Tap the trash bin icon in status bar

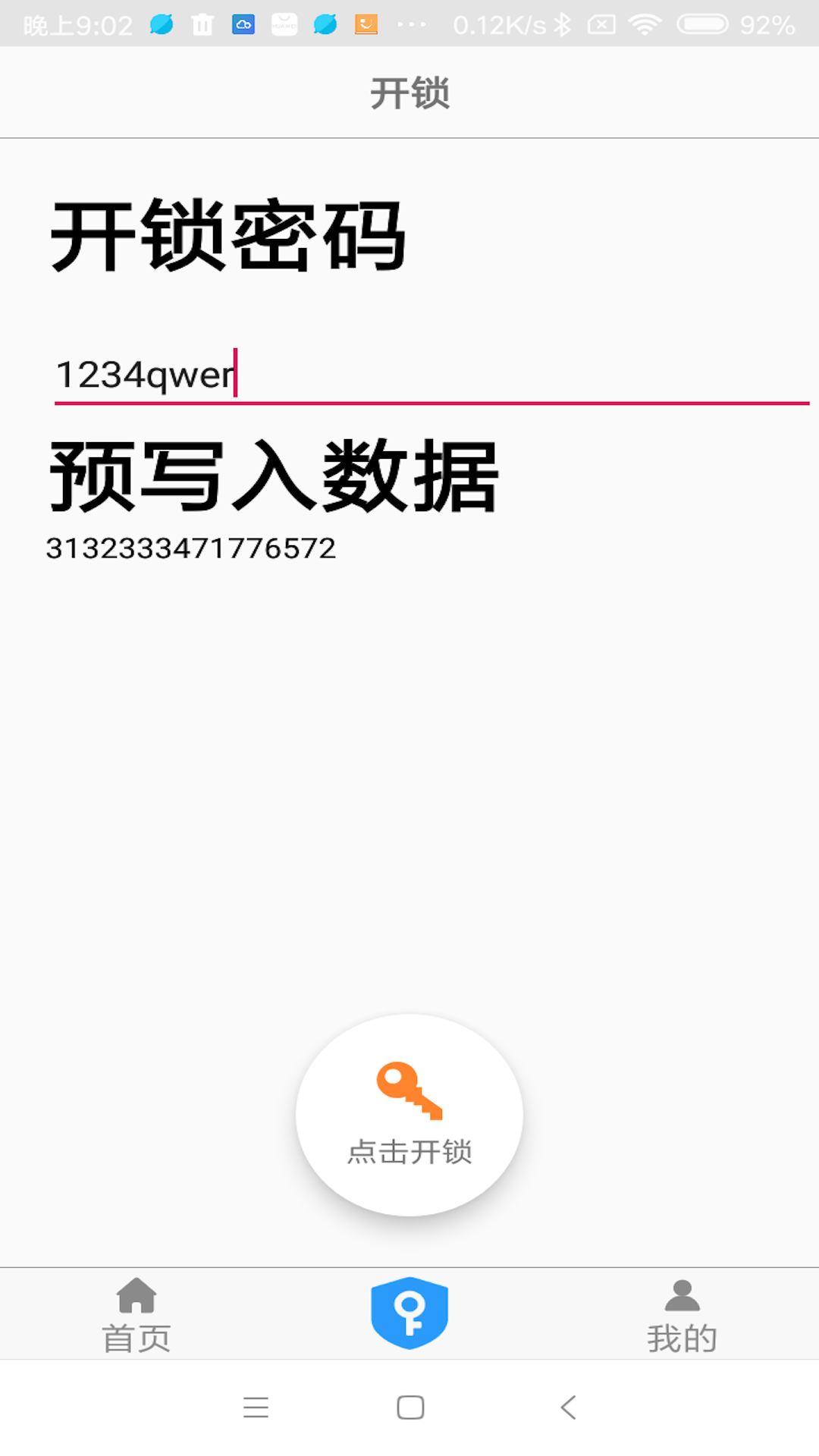pos(202,23)
